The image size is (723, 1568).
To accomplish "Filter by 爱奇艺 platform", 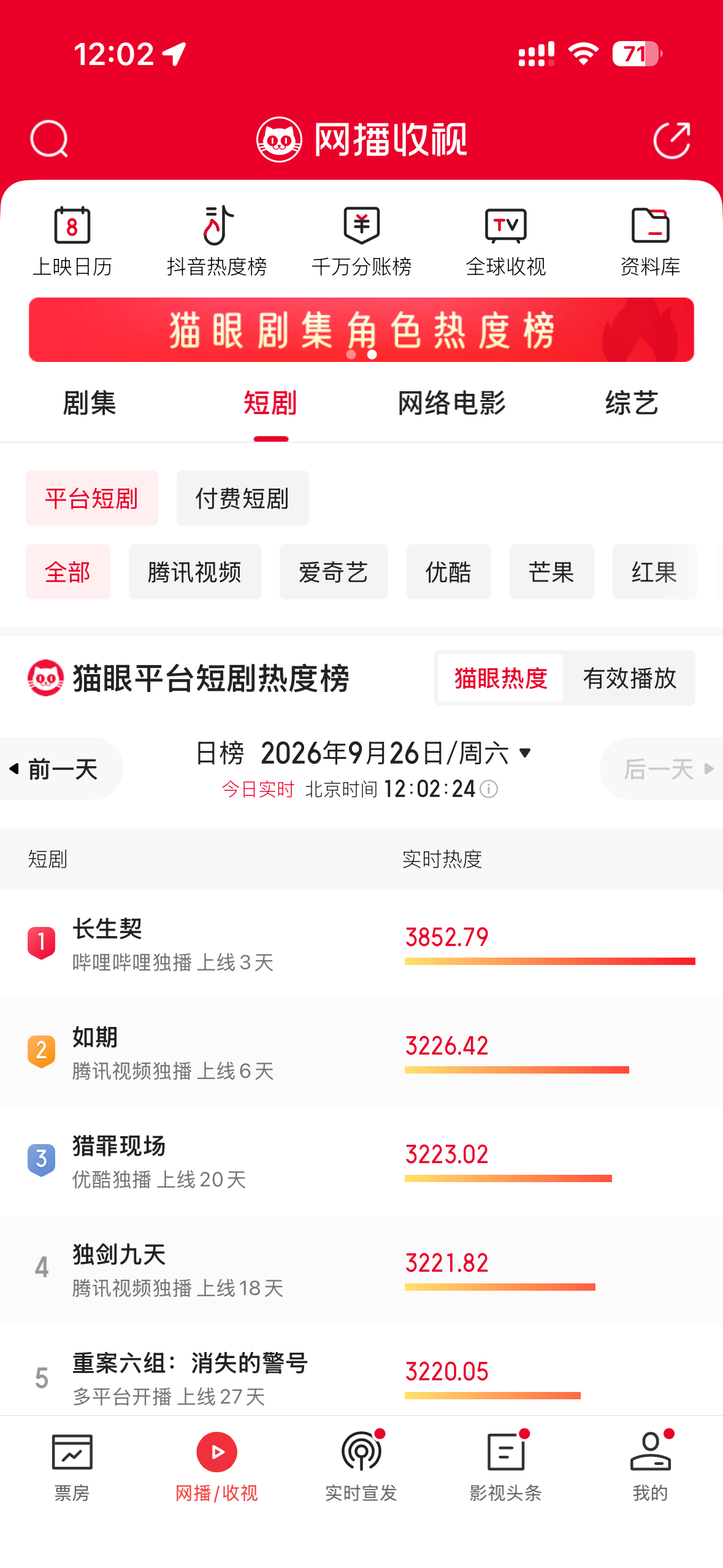I will pyautogui.click(x=334, y=572).
